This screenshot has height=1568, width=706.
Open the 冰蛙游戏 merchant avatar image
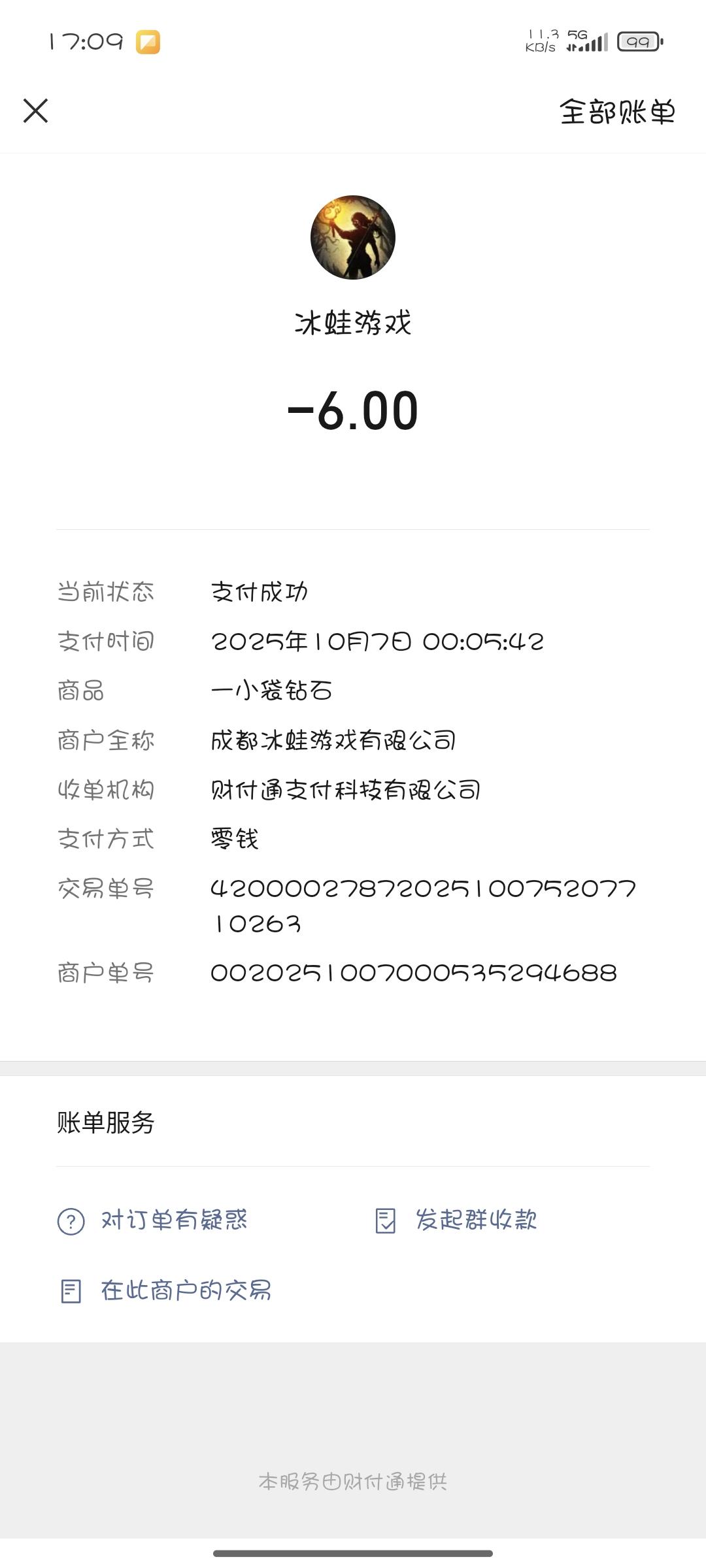coord(353,237)
